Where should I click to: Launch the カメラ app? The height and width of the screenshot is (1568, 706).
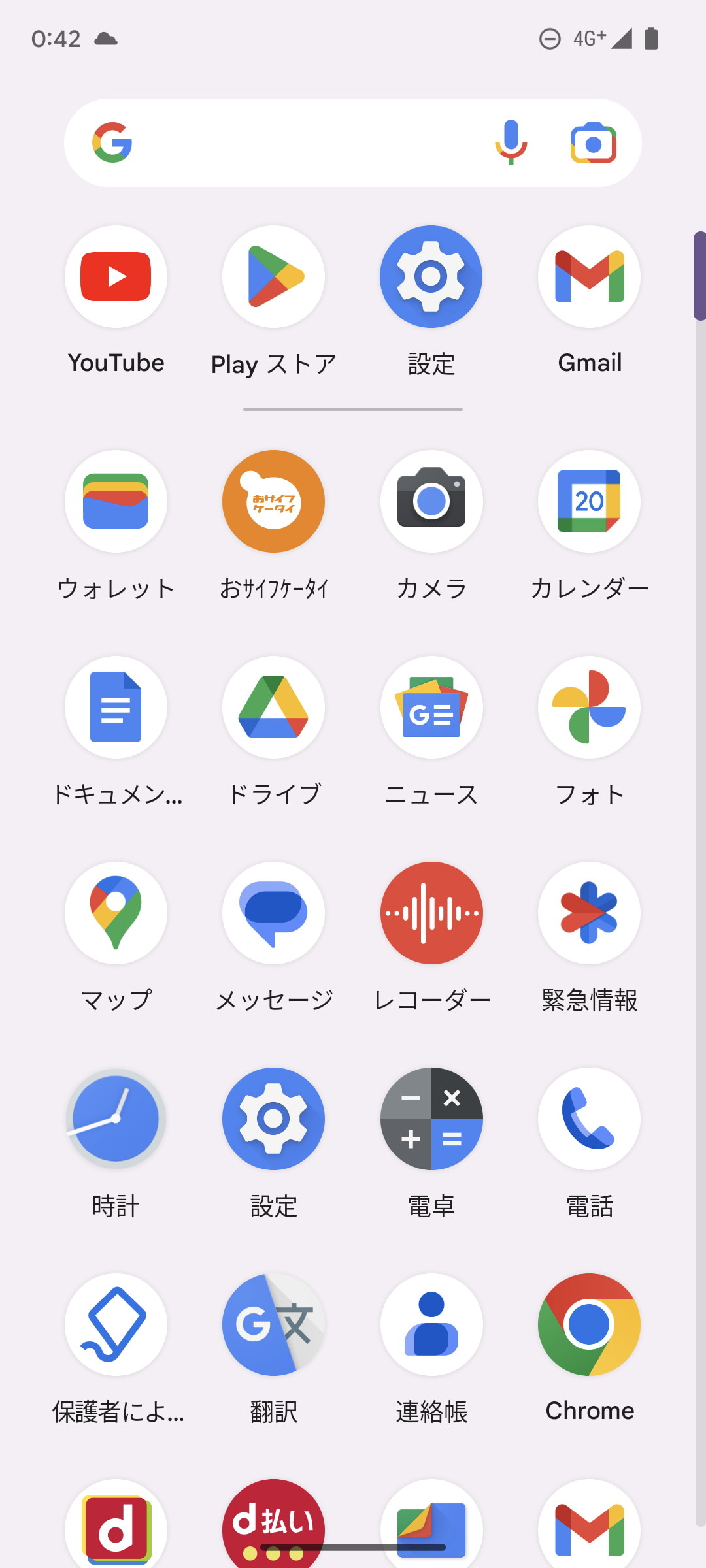point(431,501)
